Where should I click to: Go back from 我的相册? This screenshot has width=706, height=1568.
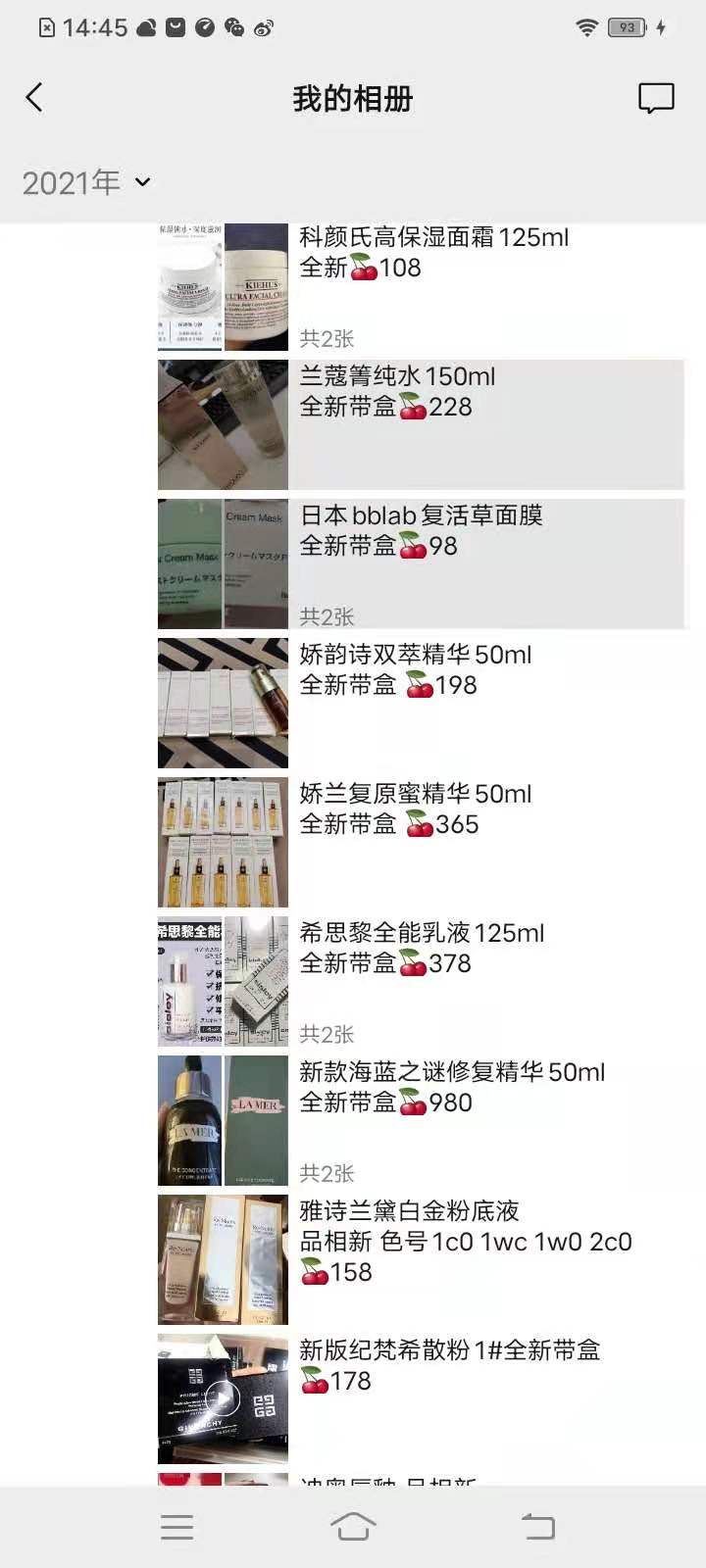point(34,98)
